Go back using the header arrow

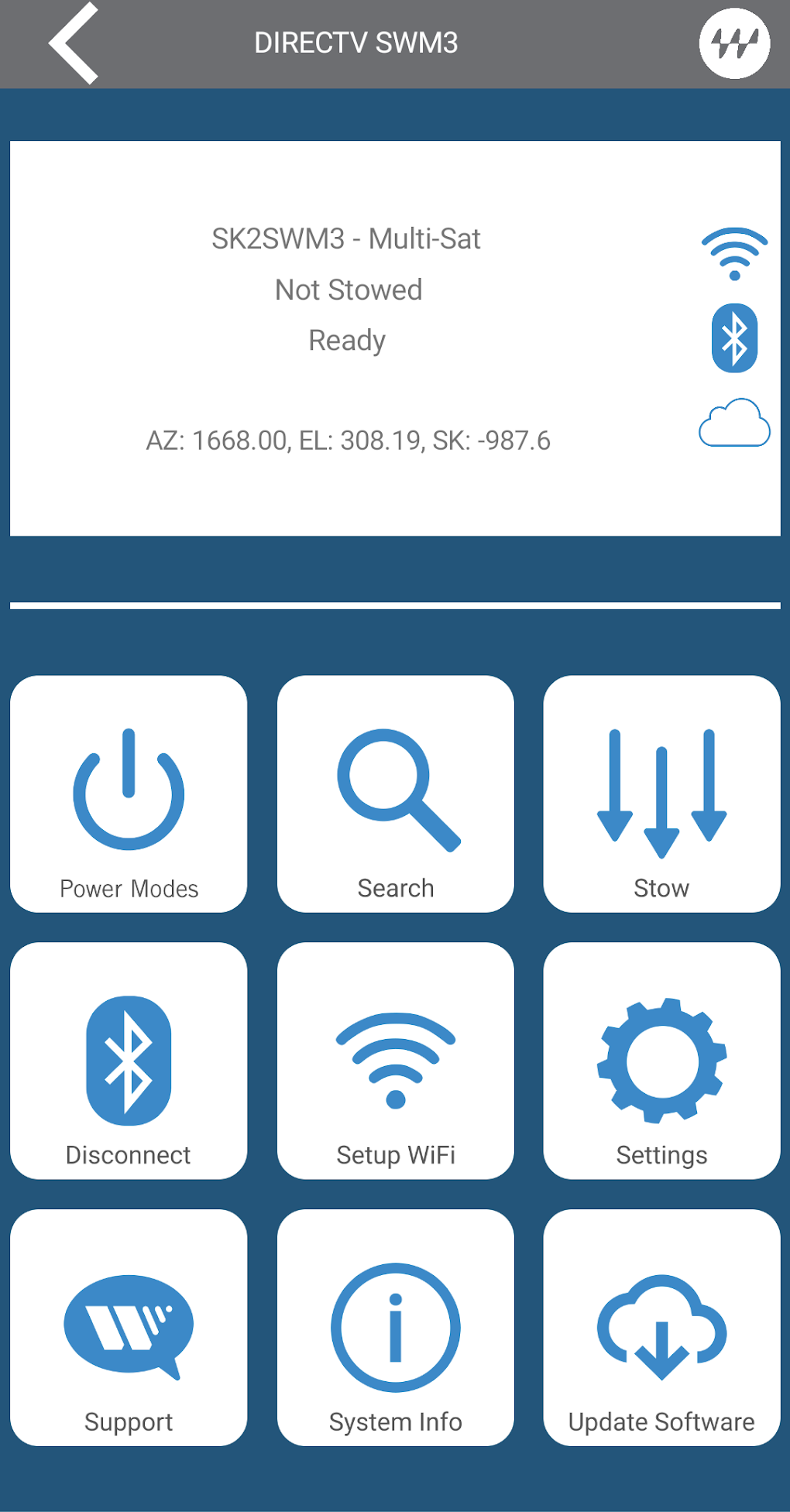click(x=74, y=43)
